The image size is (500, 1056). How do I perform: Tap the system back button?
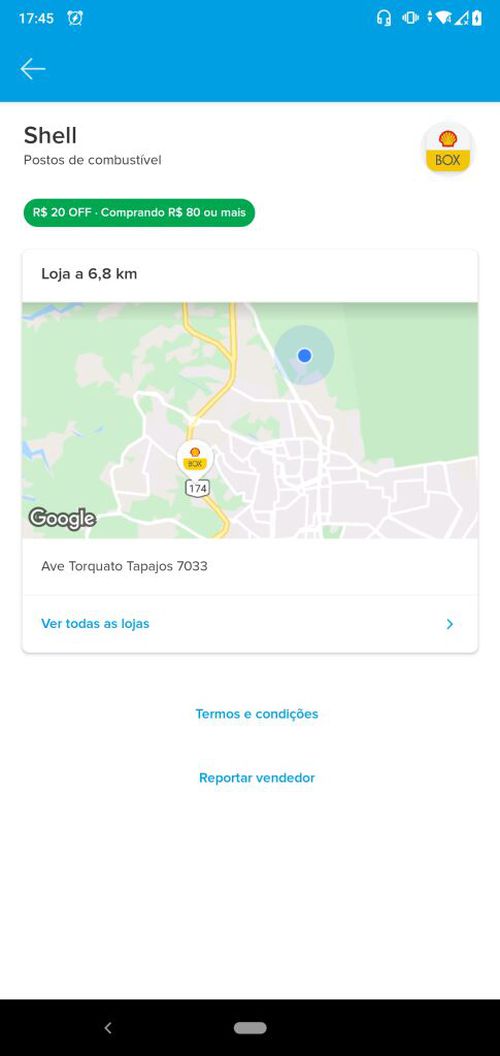coord(108,1028)
